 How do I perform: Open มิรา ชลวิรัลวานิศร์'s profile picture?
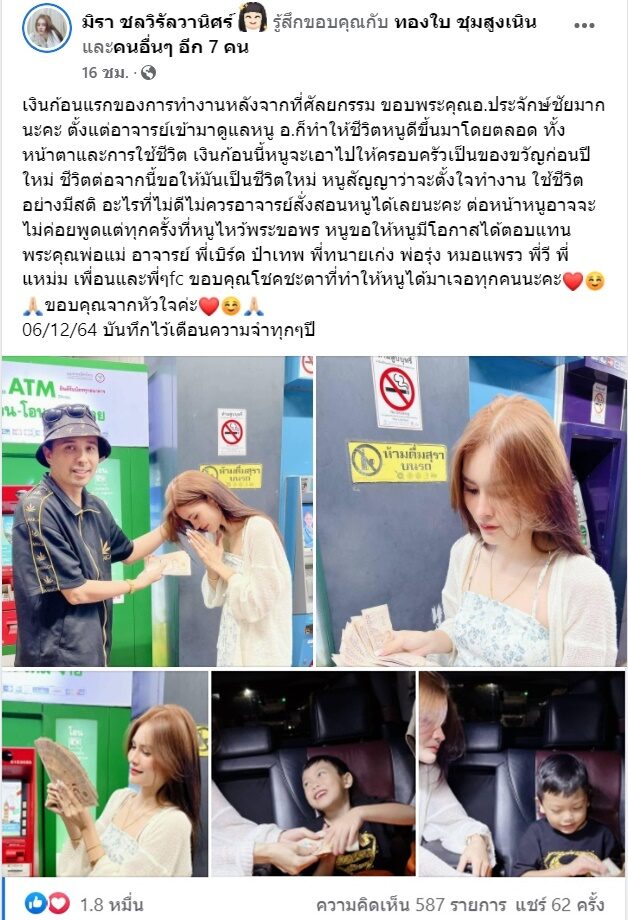pos(46,28)
